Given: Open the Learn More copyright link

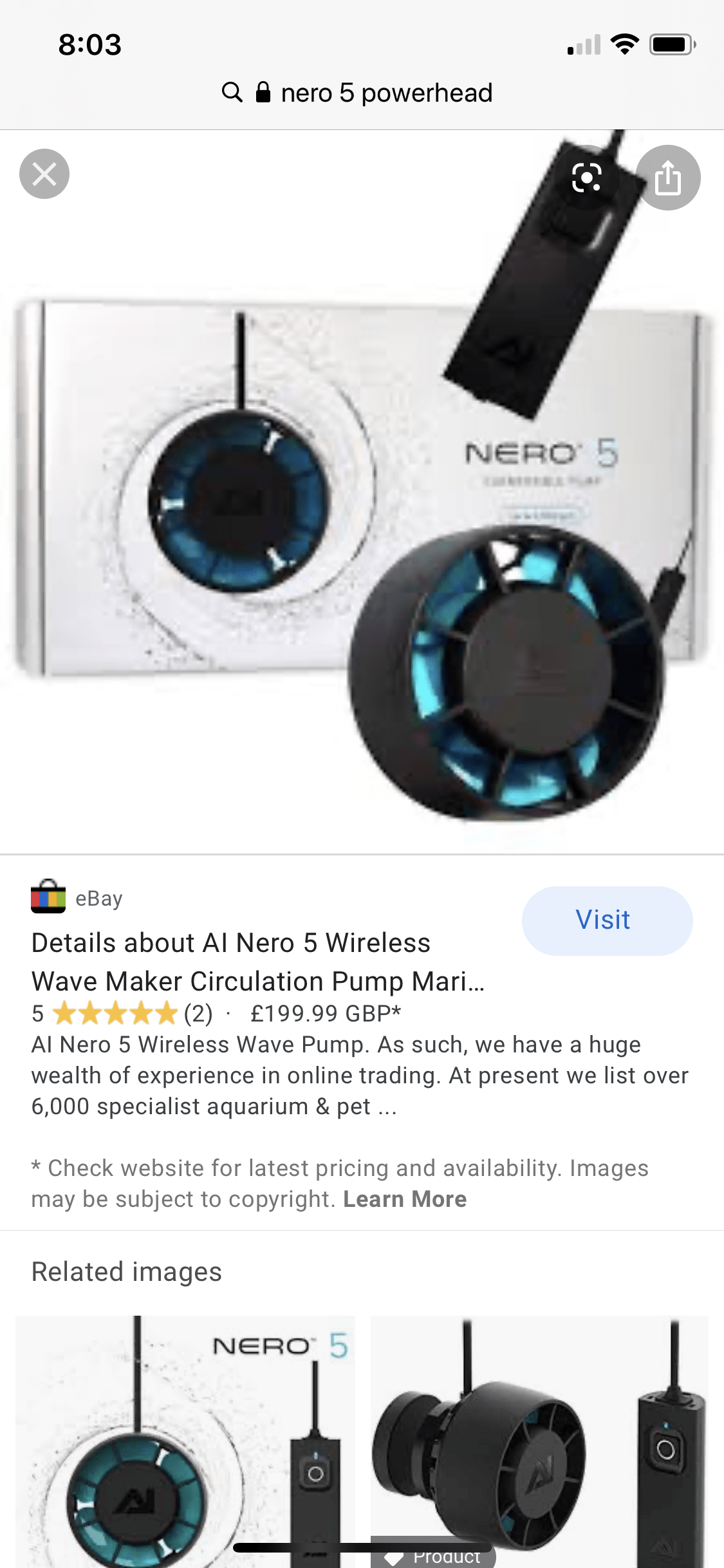Looking at the screenshot, I should [x=404, y=1199].
